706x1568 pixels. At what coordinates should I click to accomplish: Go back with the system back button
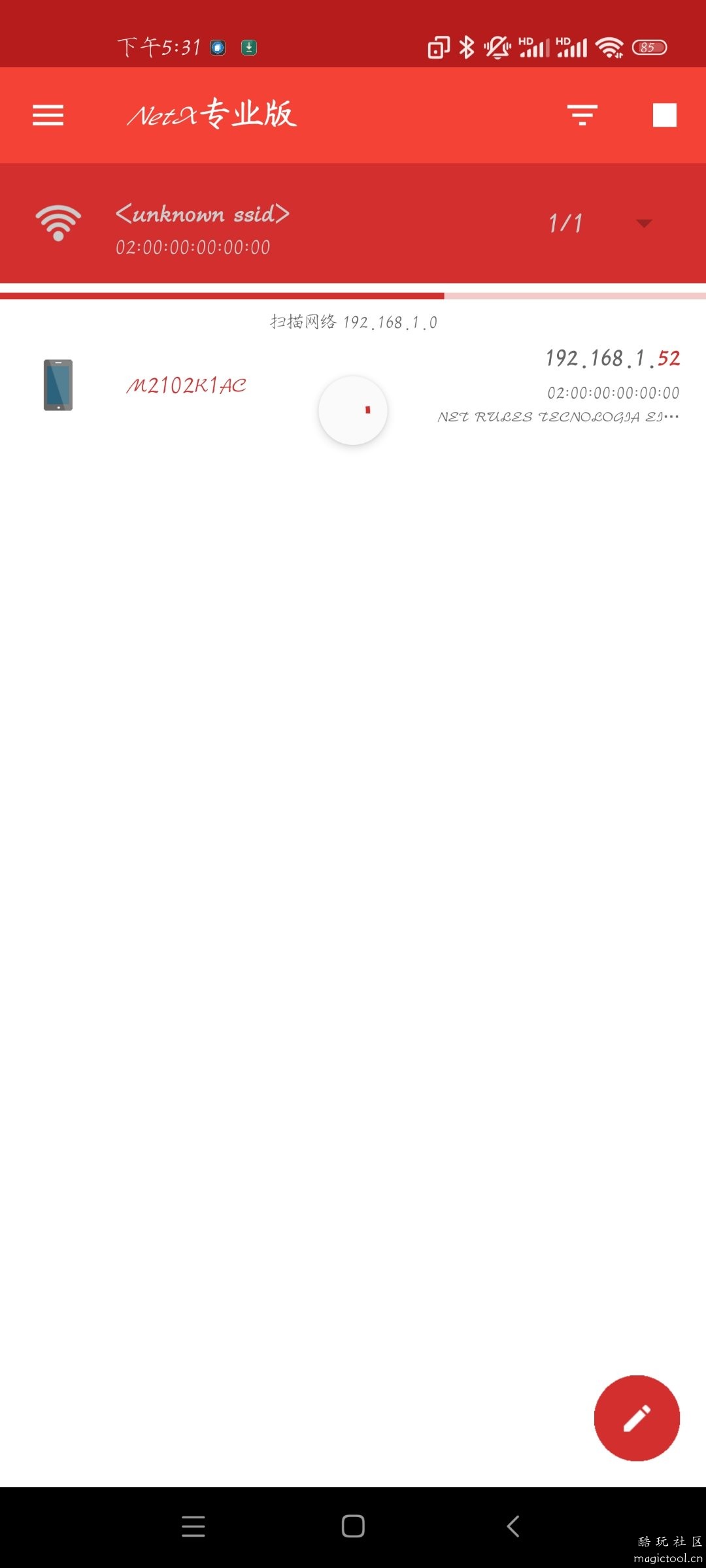[x=513, y=1526]
